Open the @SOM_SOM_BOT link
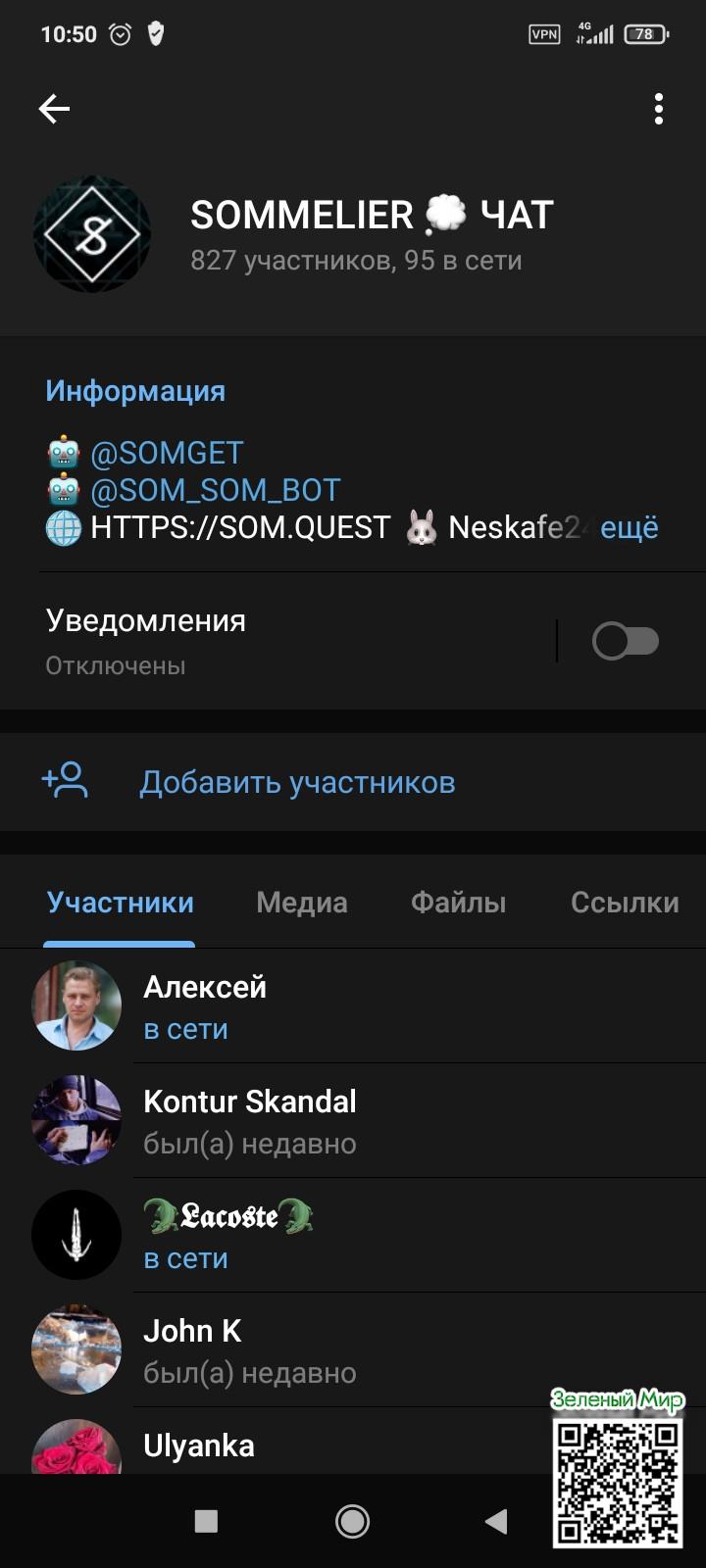The height and width of the screenshot is (1568, 706). (x=215, y=490)
